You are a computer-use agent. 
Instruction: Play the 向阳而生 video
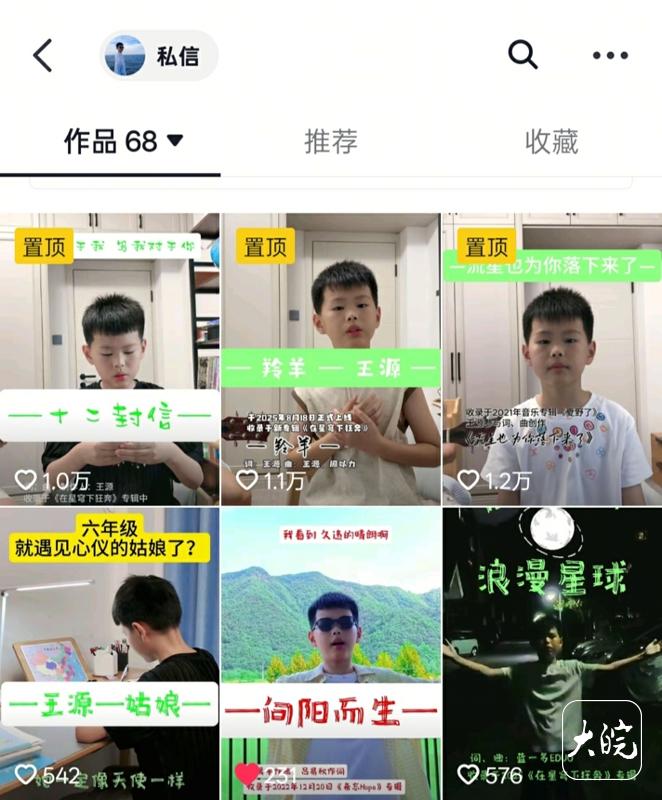pos(330,652)
